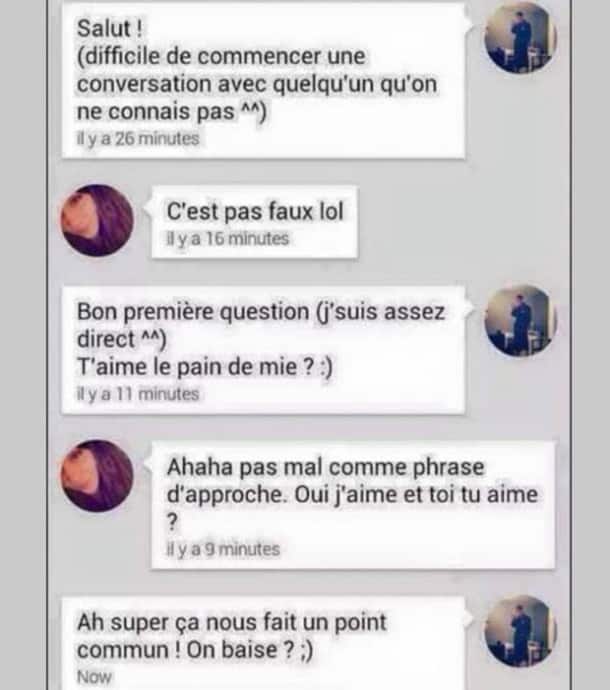
Task: Tap avatar beside the "Ah super" message
Action: point(520,632)
